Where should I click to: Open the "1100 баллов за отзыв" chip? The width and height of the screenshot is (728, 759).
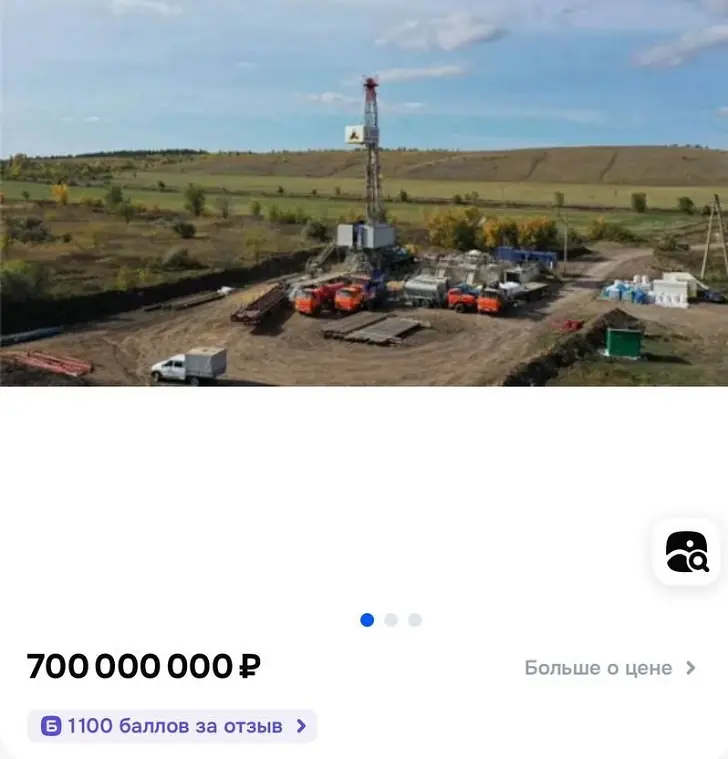click(x=172, y=726)
